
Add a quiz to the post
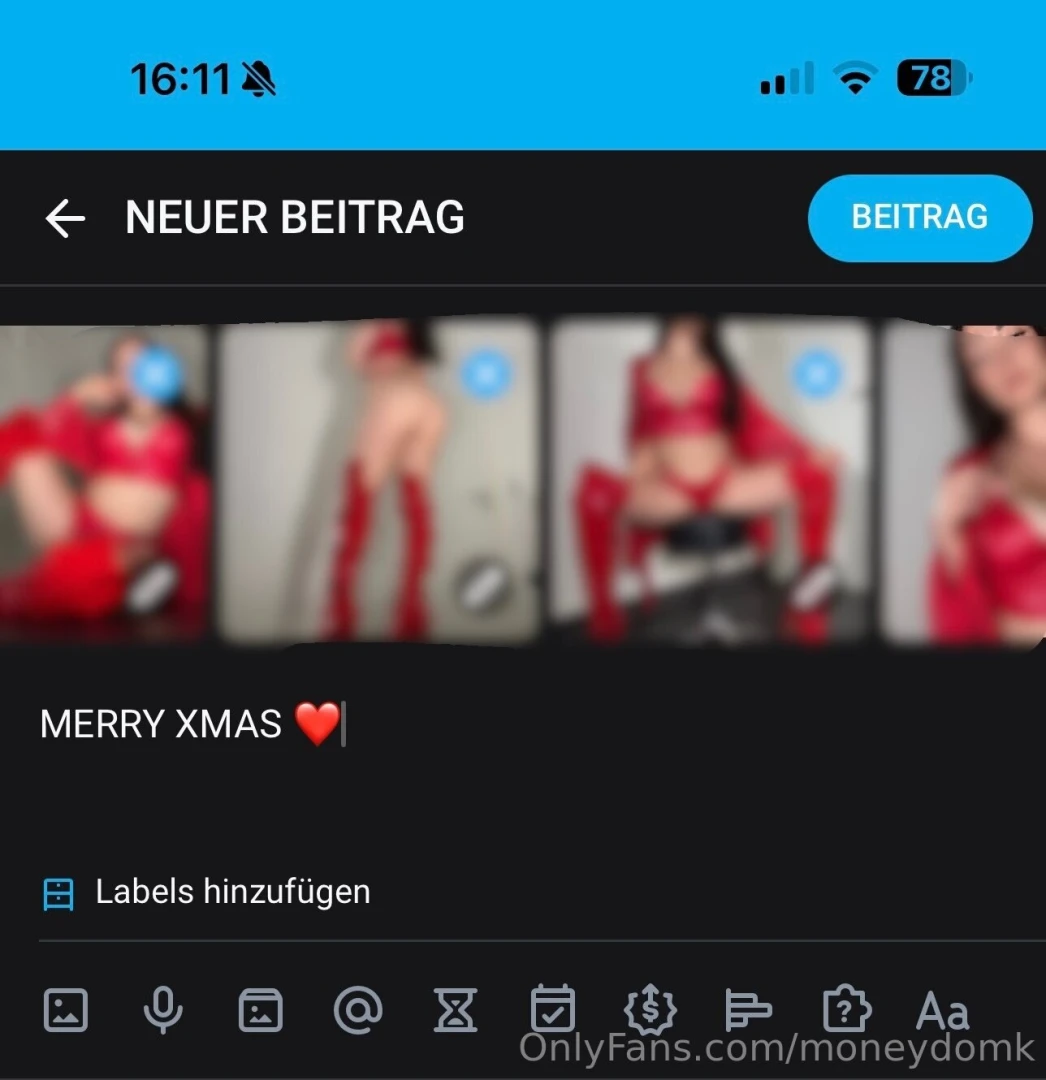coord(845,1011)
